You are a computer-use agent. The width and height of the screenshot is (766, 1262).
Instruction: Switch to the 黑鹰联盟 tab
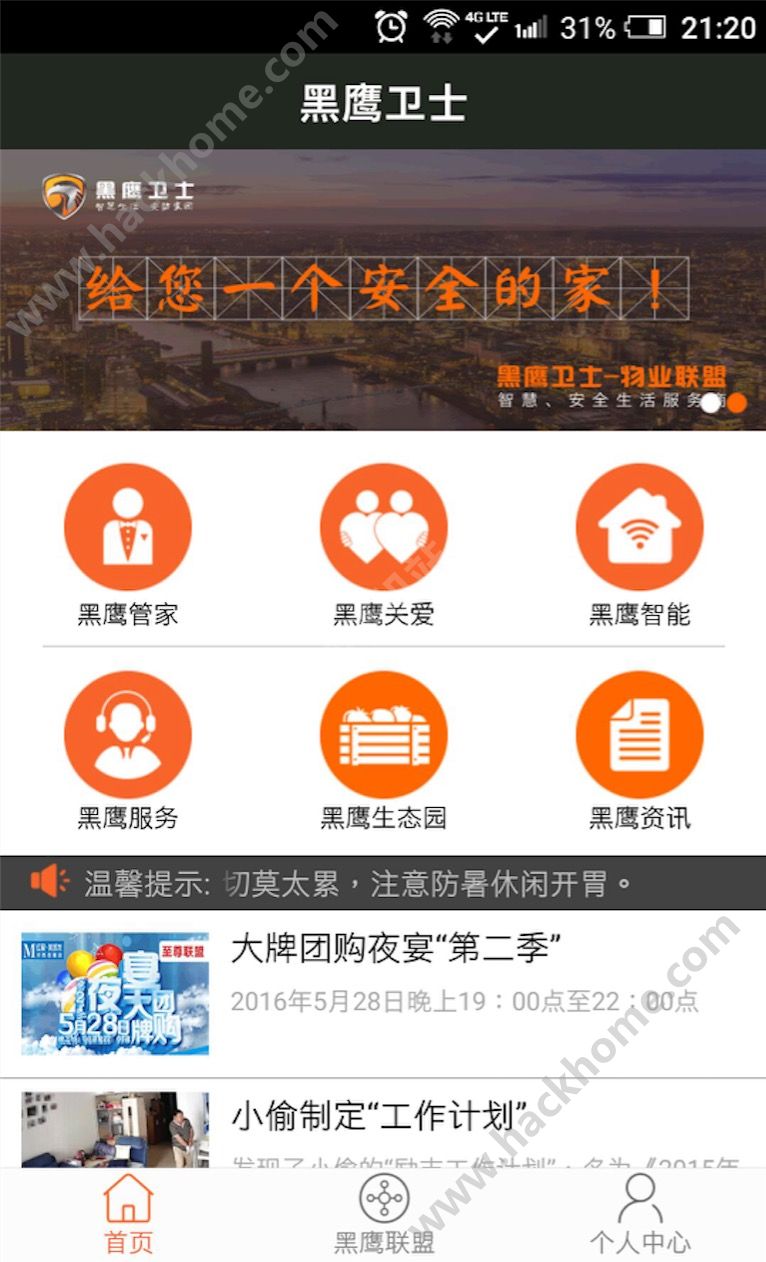coord(384,1215)
